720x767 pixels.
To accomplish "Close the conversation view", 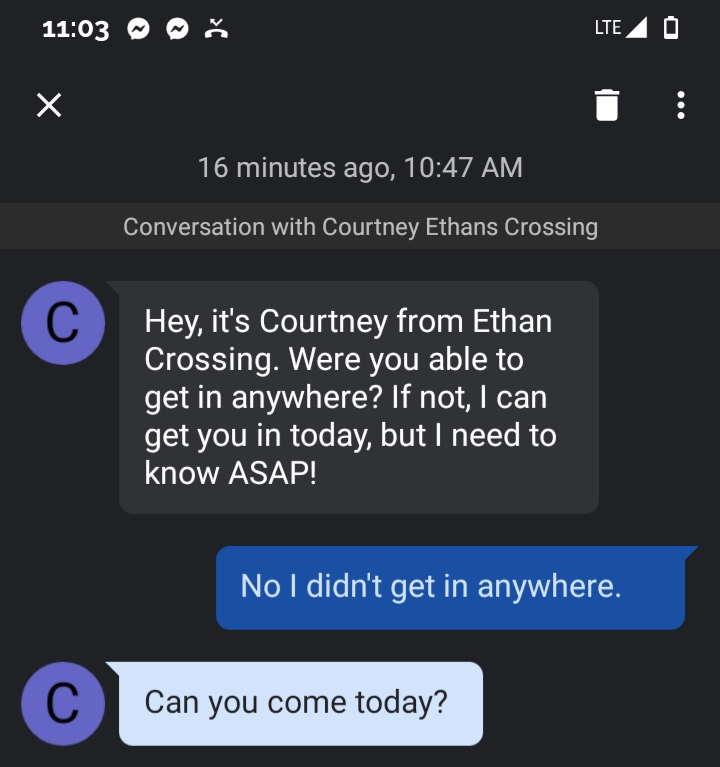I will pyautogui.click(x=49, y=105).
